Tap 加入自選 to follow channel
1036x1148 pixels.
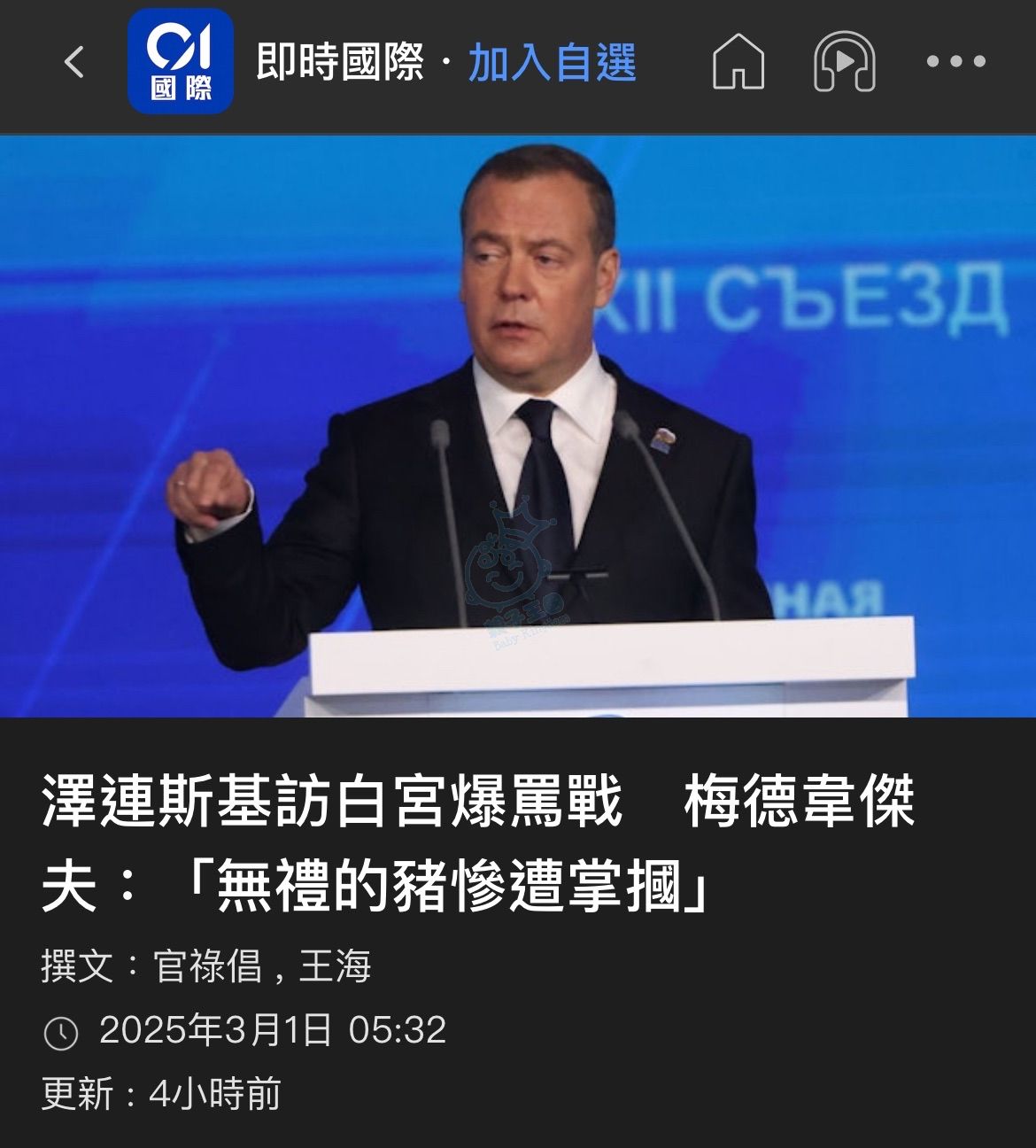click(x=552, y=63)
